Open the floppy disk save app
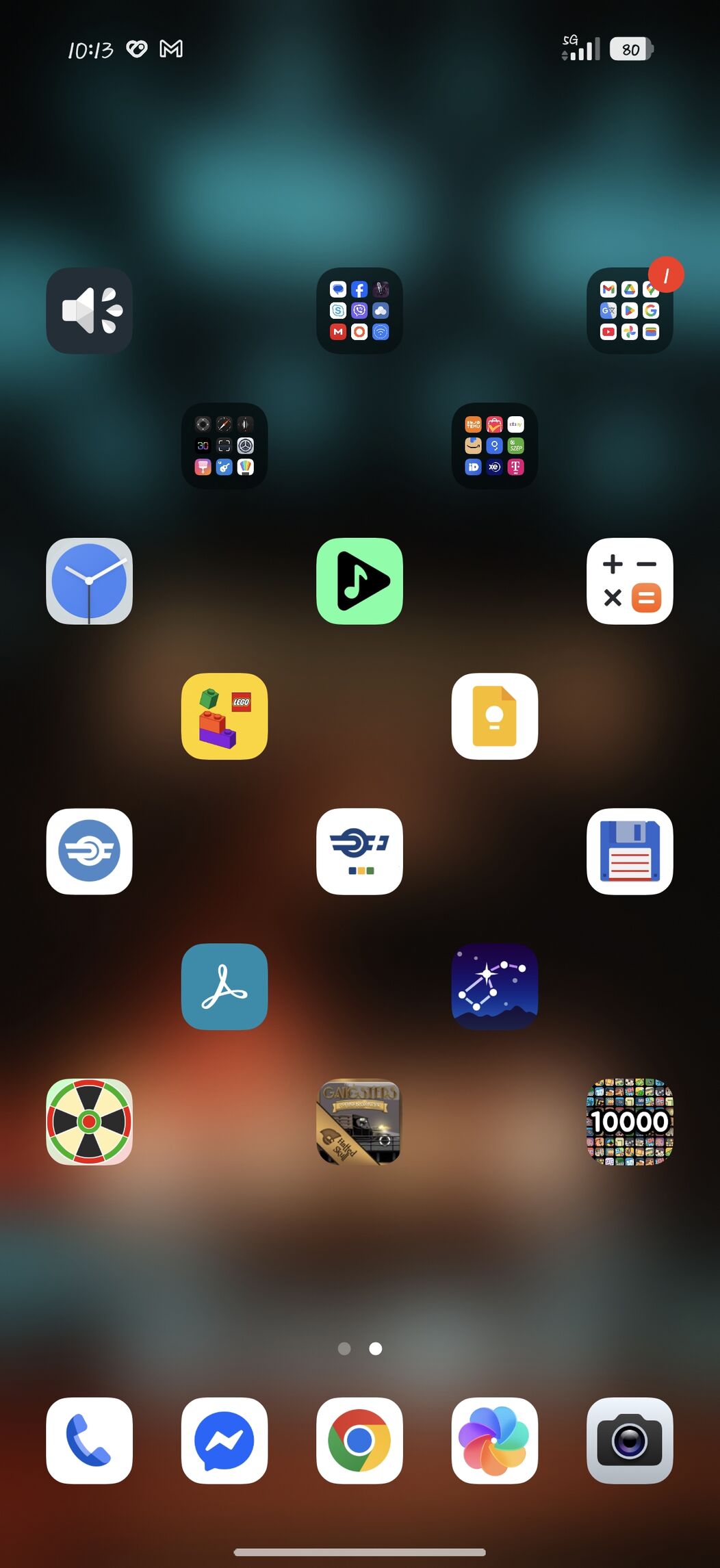The width and height of the screenshot is (720, 1568). pyautogui.click(x=630, y=851)
